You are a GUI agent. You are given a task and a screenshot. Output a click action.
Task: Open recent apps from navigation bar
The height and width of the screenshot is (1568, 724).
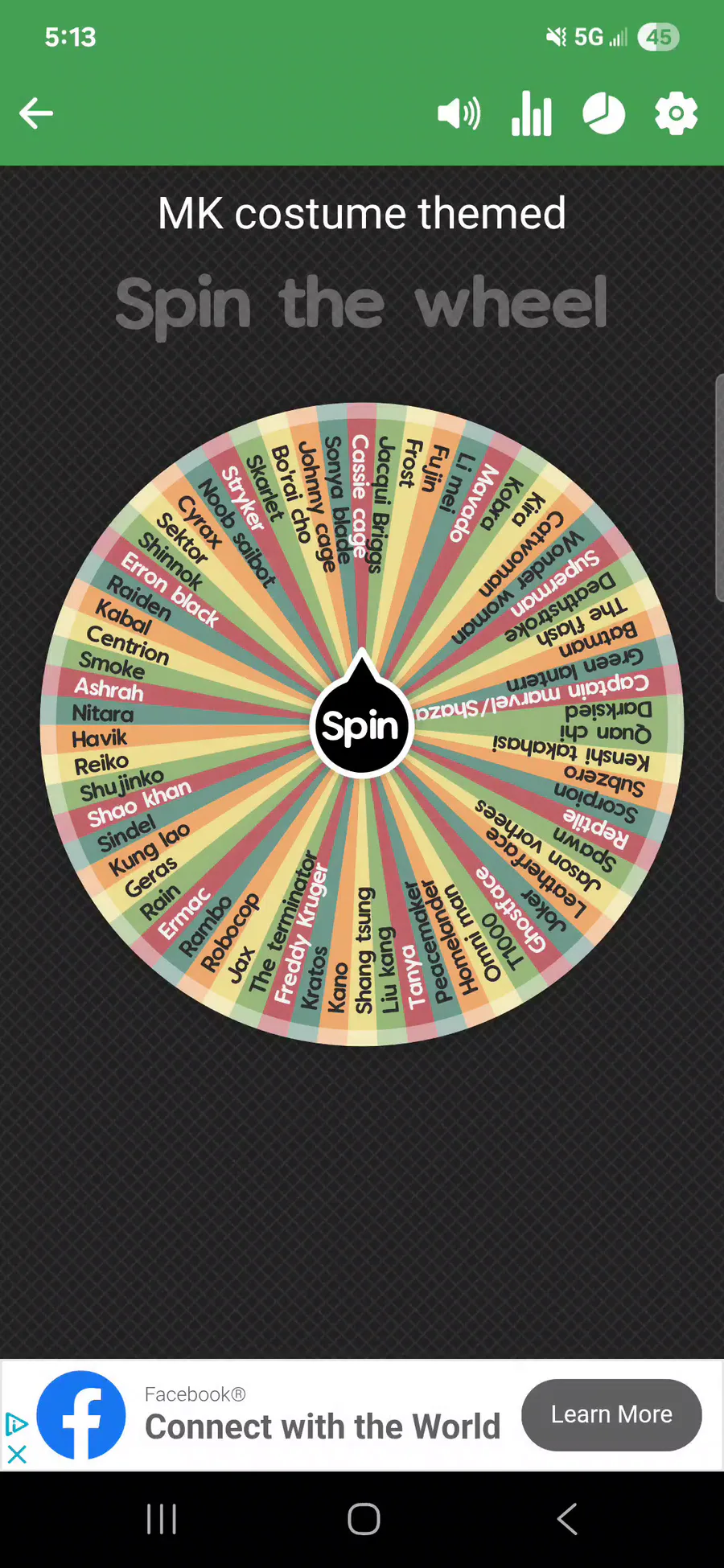coord(162,1519)
